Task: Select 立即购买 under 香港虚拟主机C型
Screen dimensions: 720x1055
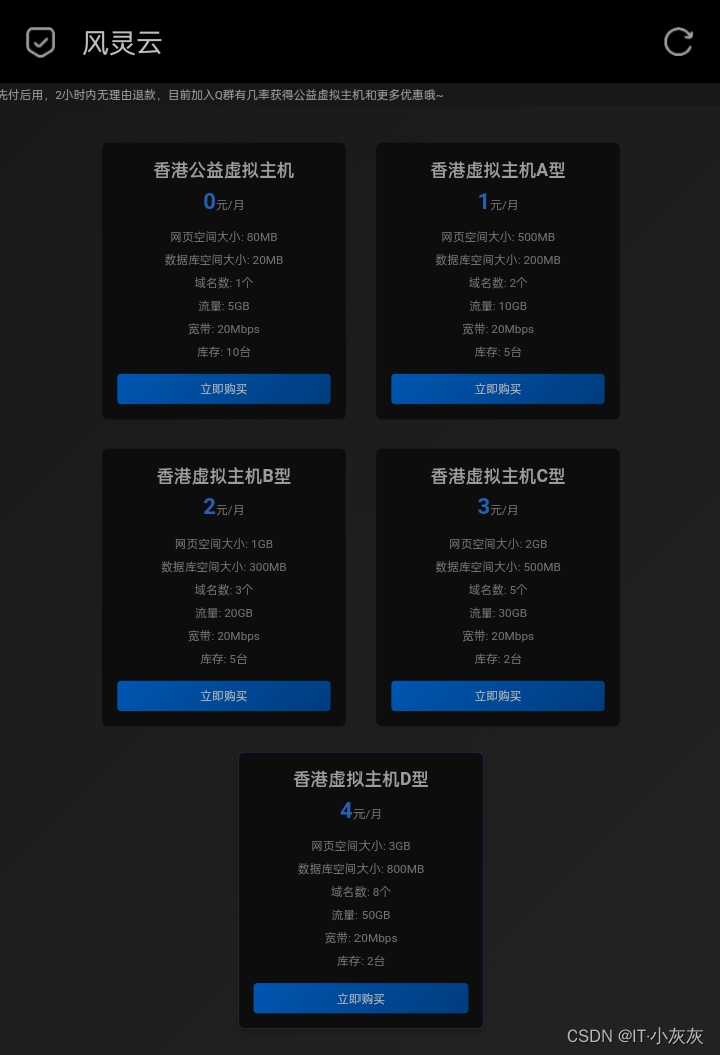Action: [498, 696]
